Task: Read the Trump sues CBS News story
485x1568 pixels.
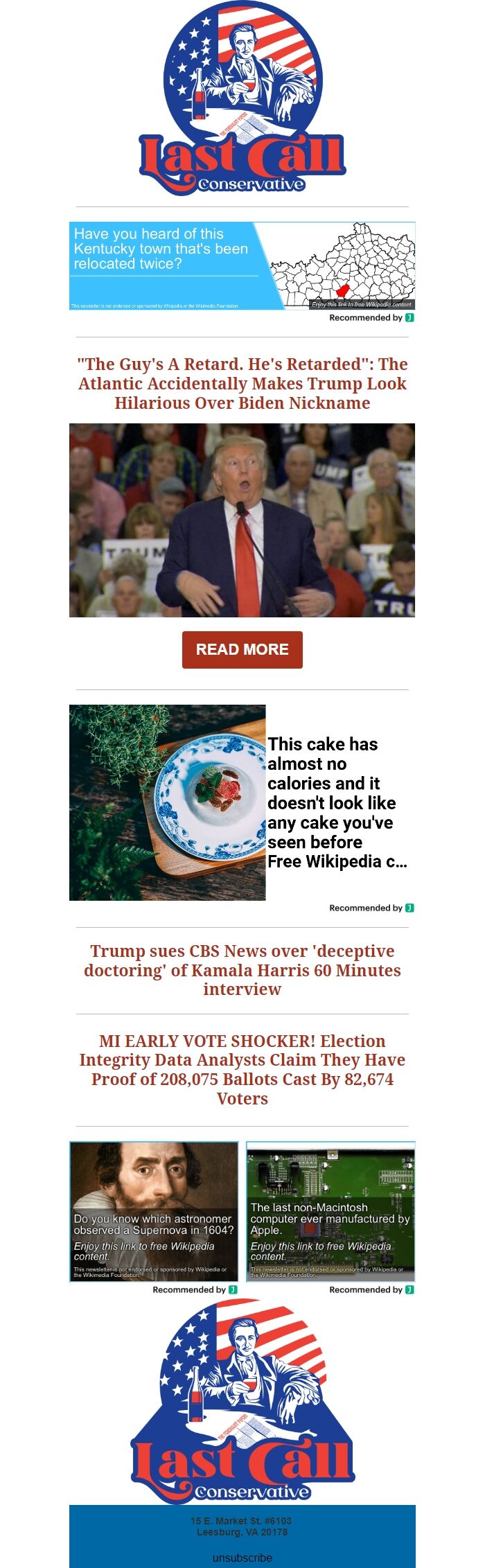Action: click(x=242, y=970)
